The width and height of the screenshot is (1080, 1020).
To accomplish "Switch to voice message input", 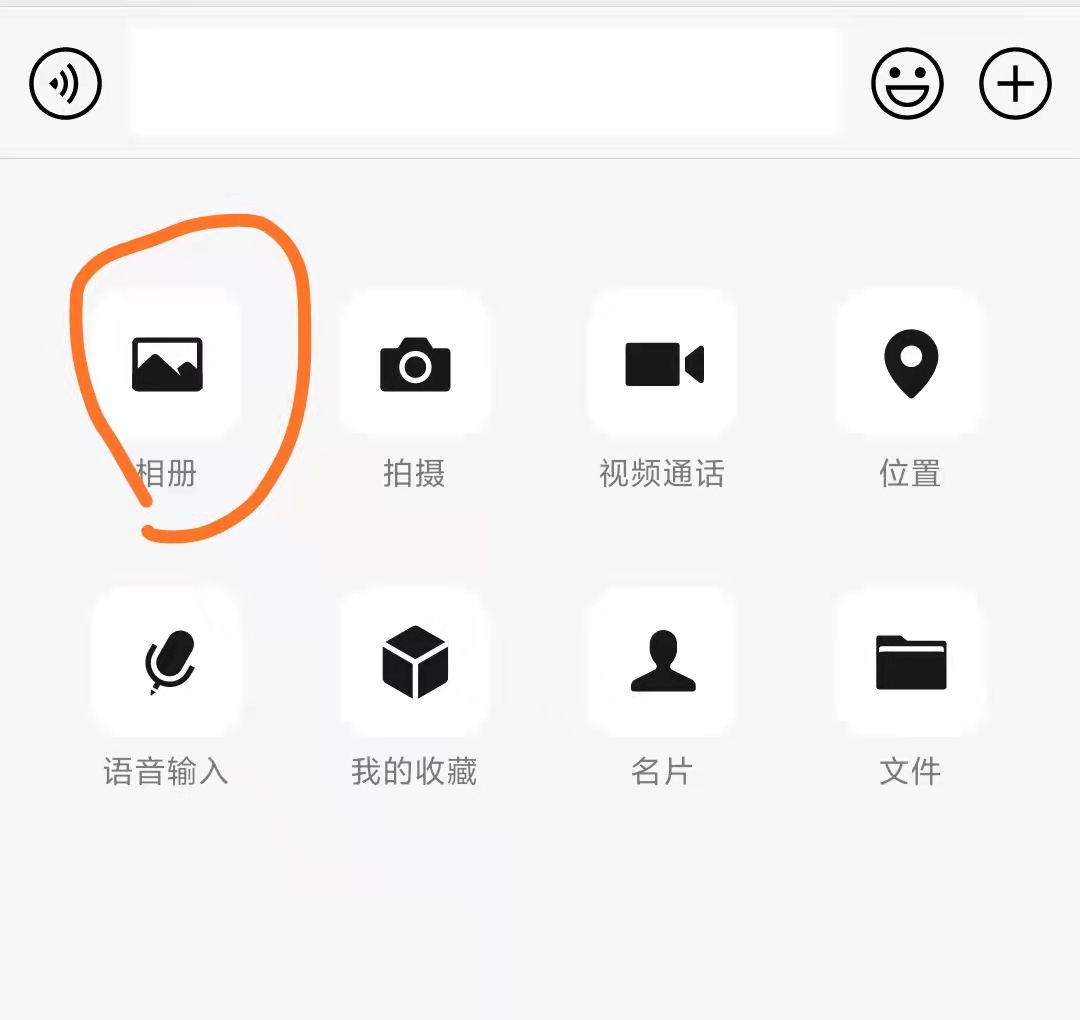I will 66,84.
